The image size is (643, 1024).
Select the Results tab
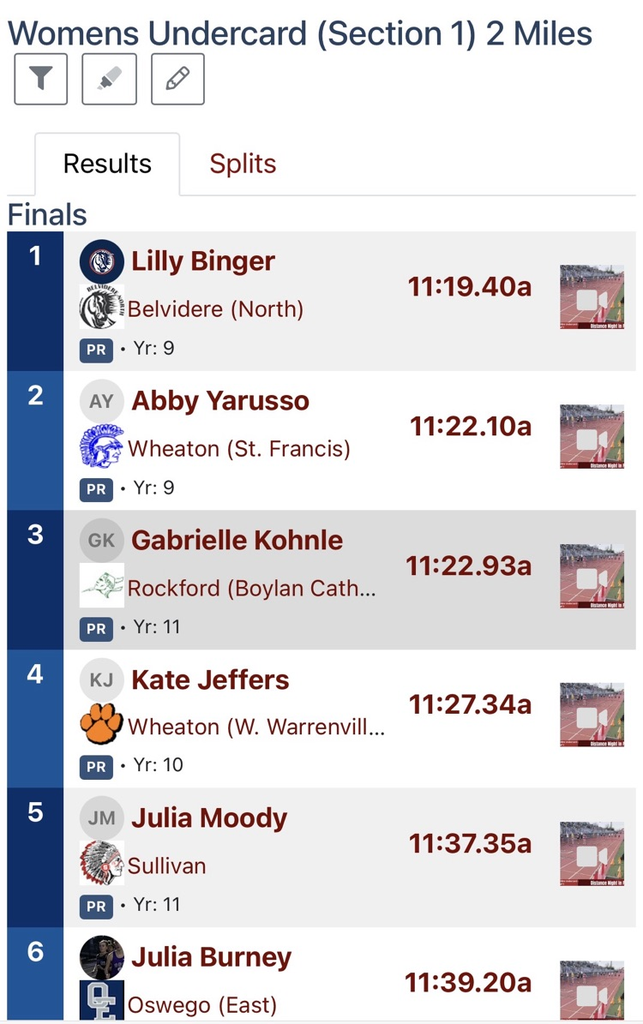coord(107,164)
